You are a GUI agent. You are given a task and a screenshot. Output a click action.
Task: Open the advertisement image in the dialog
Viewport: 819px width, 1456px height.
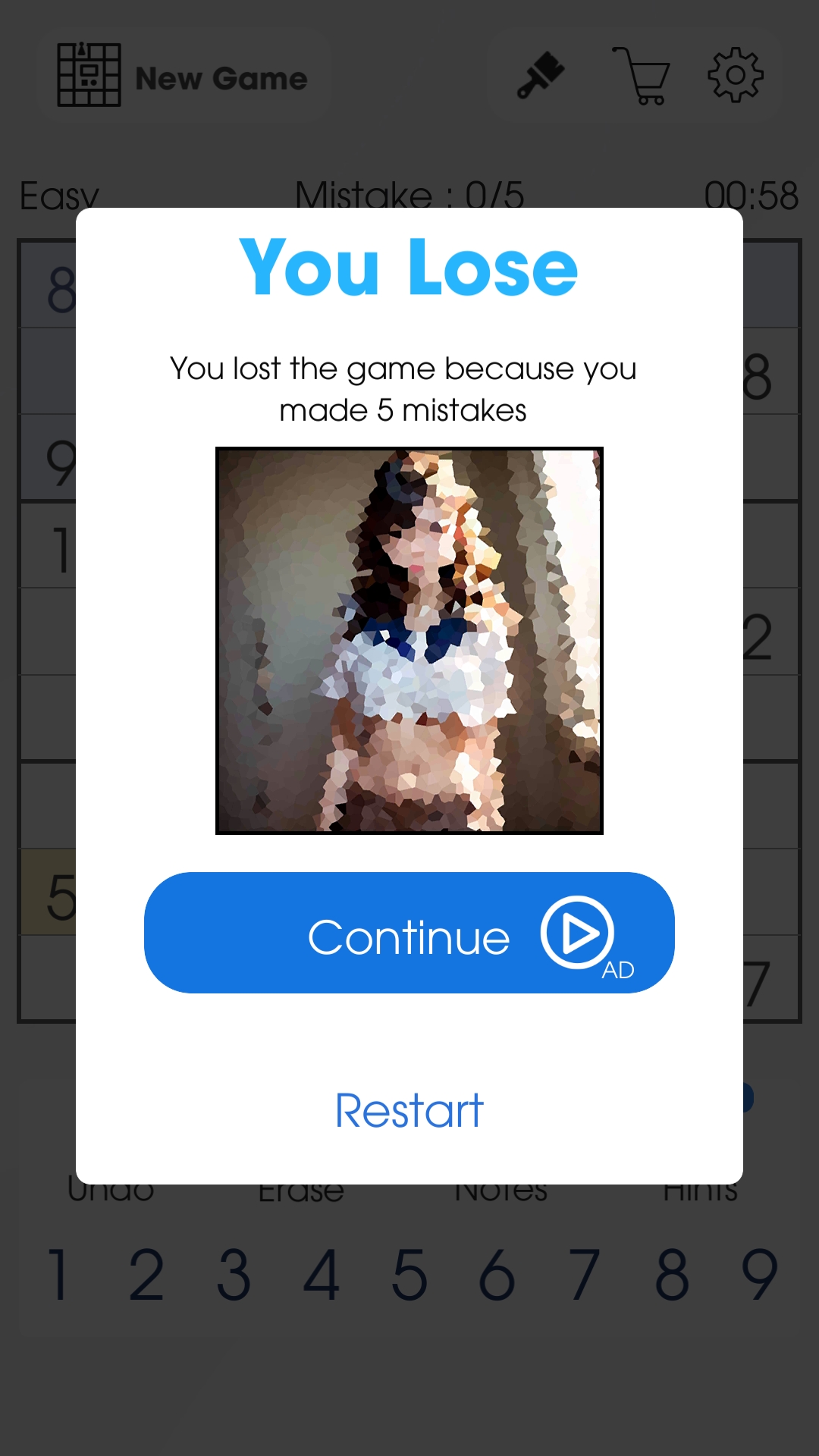409,641
